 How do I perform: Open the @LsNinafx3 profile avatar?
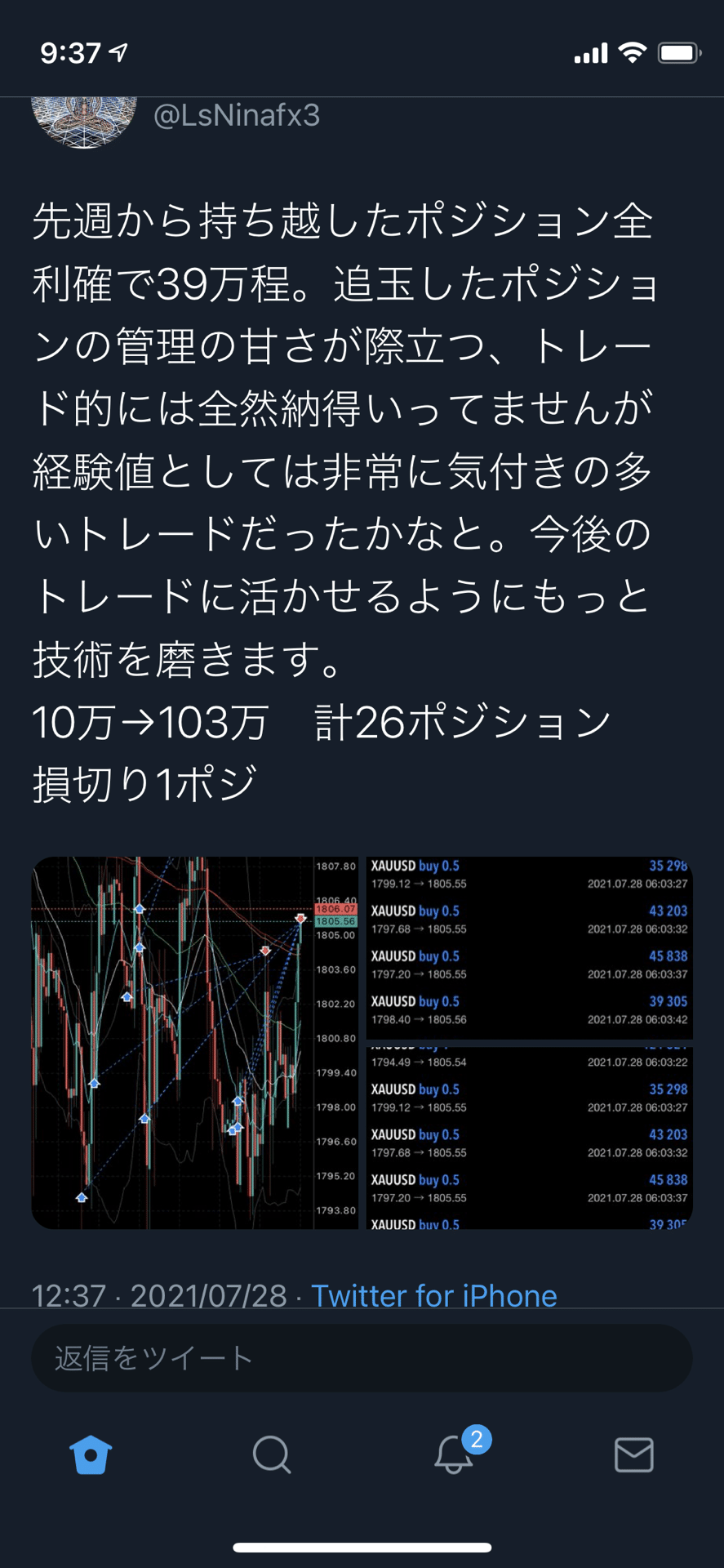pyautogui.click(x=84, y=121)
